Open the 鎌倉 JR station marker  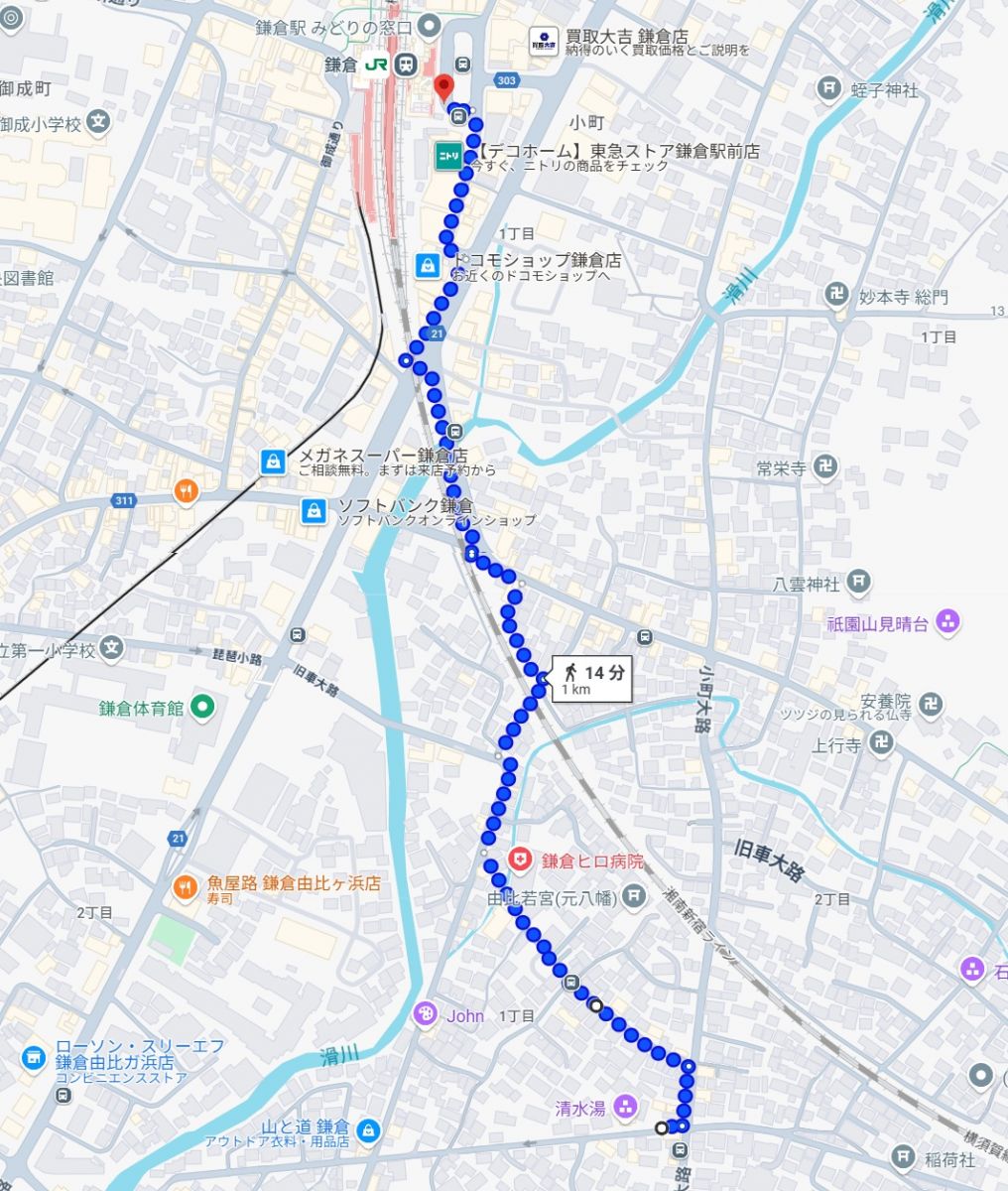coord(405,65)
